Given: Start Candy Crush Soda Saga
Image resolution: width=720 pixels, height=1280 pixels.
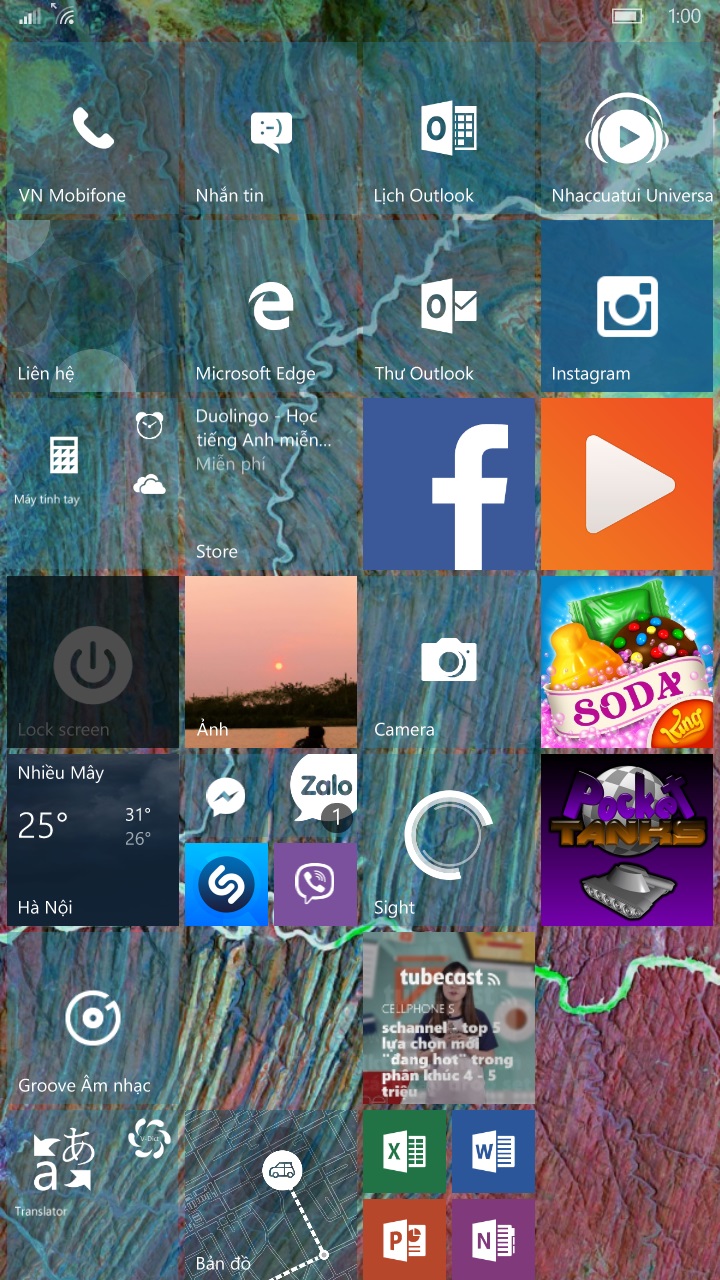Looking at the screenshot, I should (x=626, y=661).
